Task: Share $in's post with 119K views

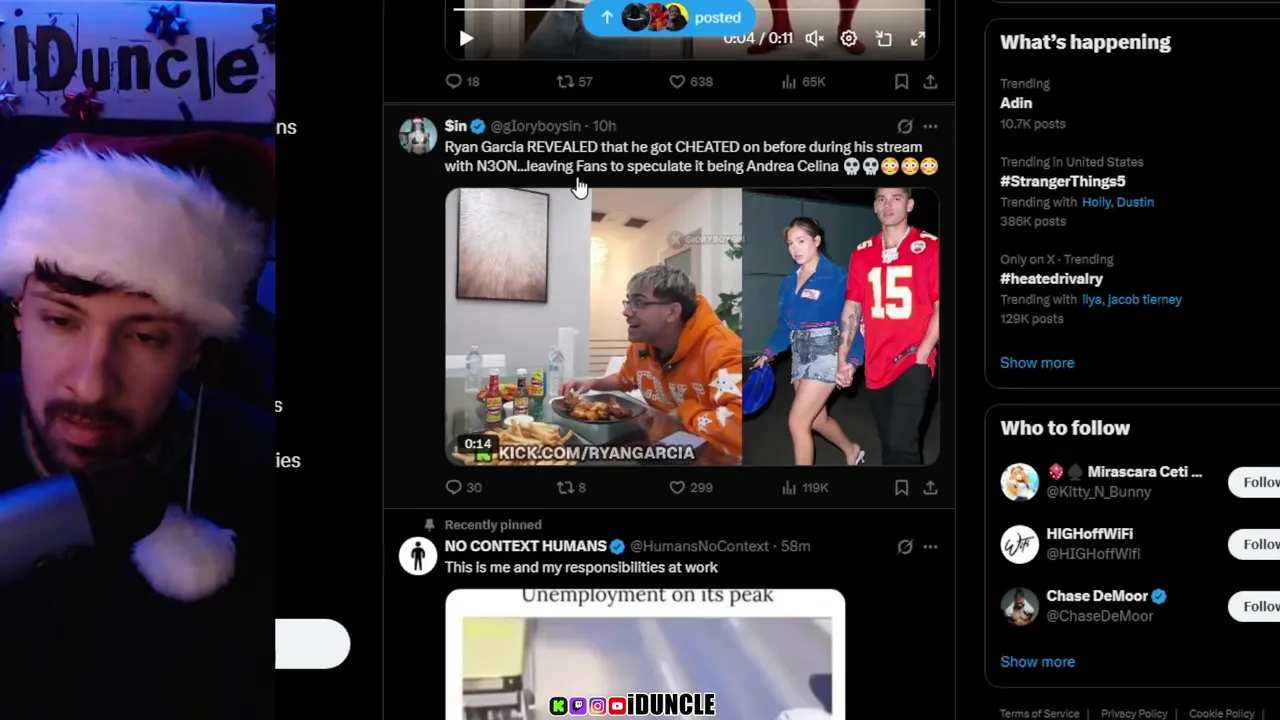Action: (930, 487)
